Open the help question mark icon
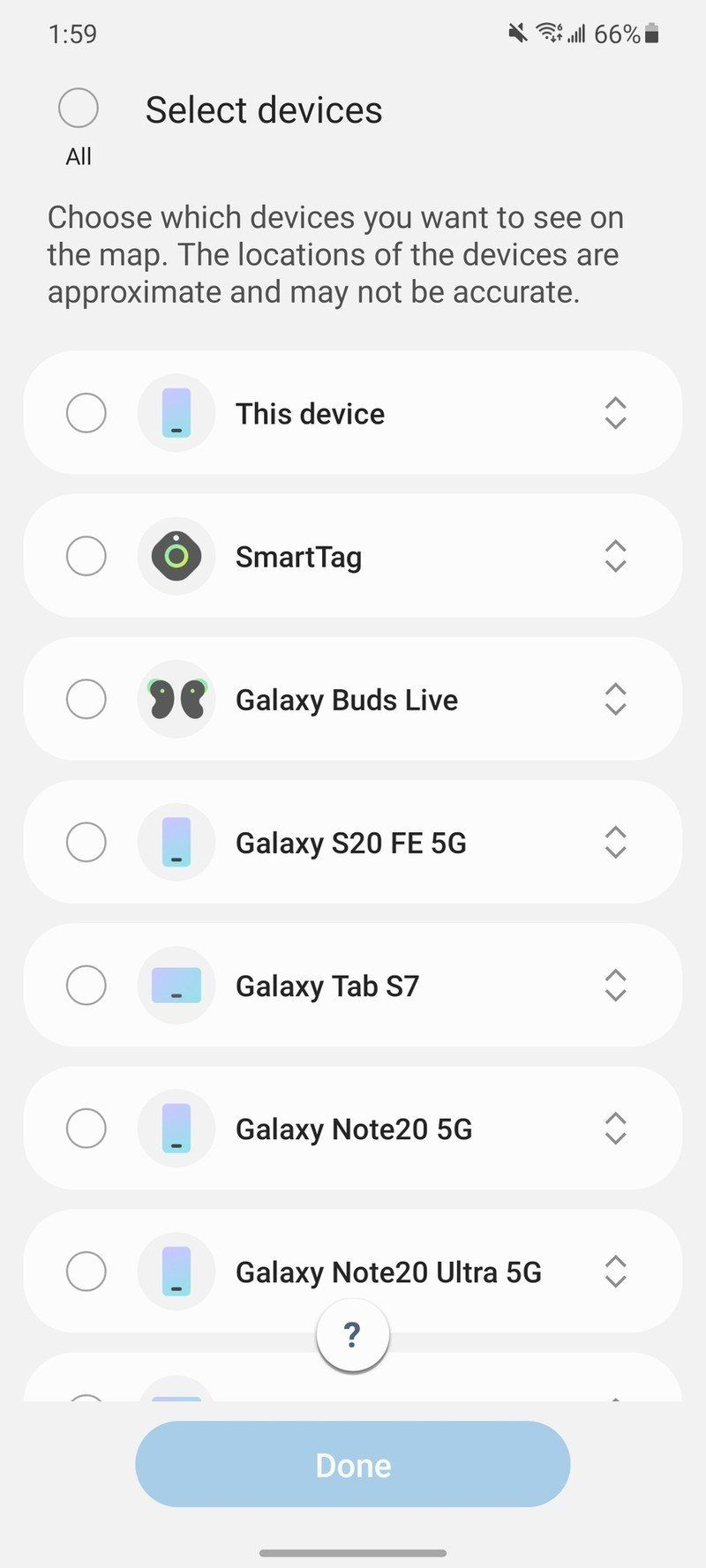This screenshot has height=1568, width=706. pos(352,1334)
